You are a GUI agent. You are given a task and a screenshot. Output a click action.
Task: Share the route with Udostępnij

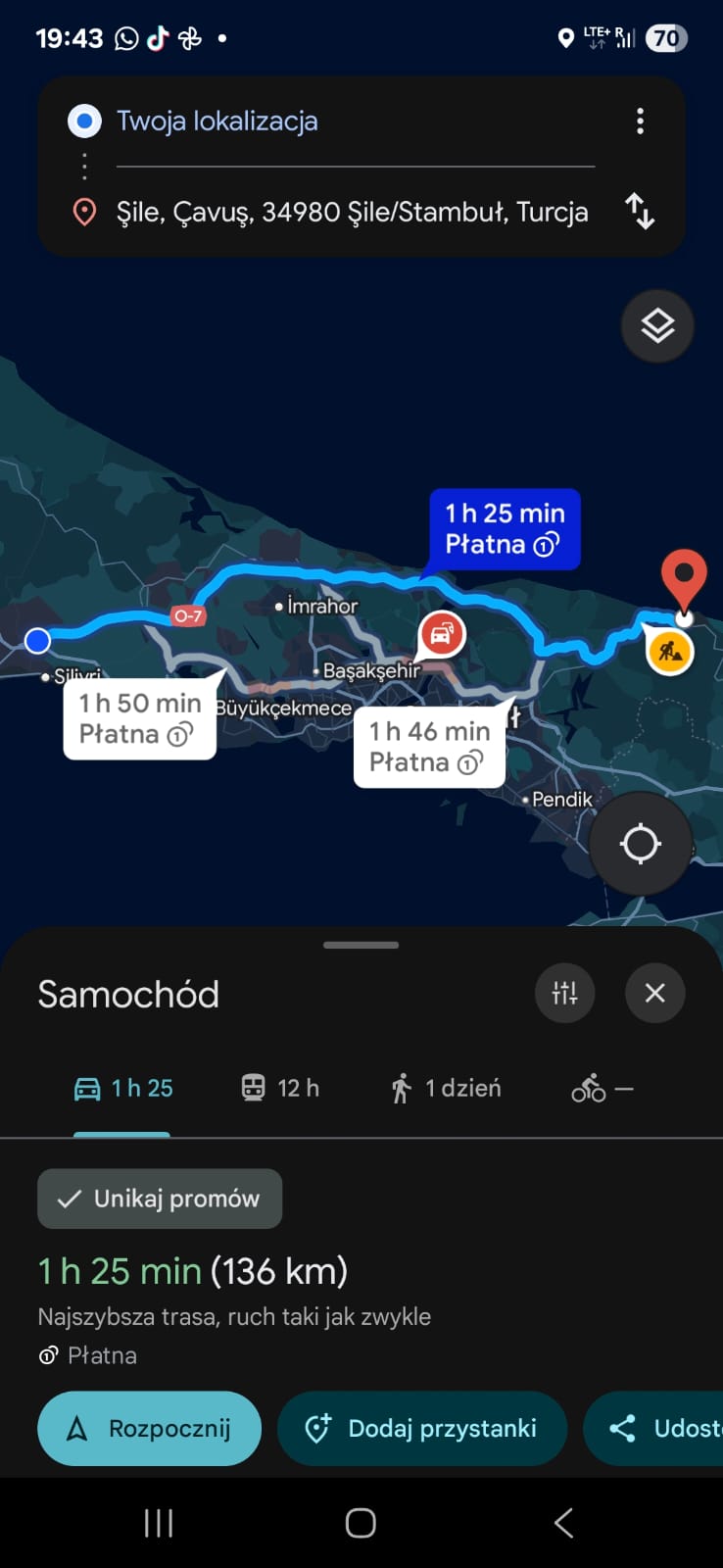coord(653,1429)
